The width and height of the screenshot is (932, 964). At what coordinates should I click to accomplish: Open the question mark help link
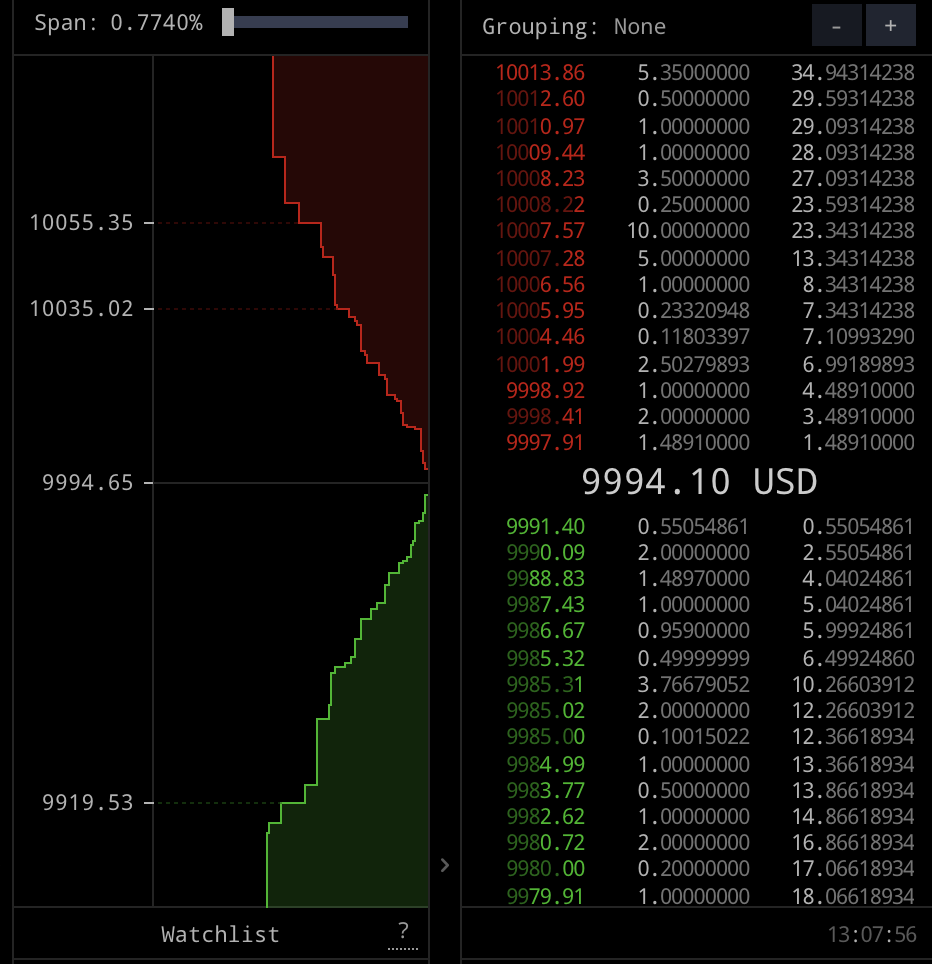tap(402, 930)
